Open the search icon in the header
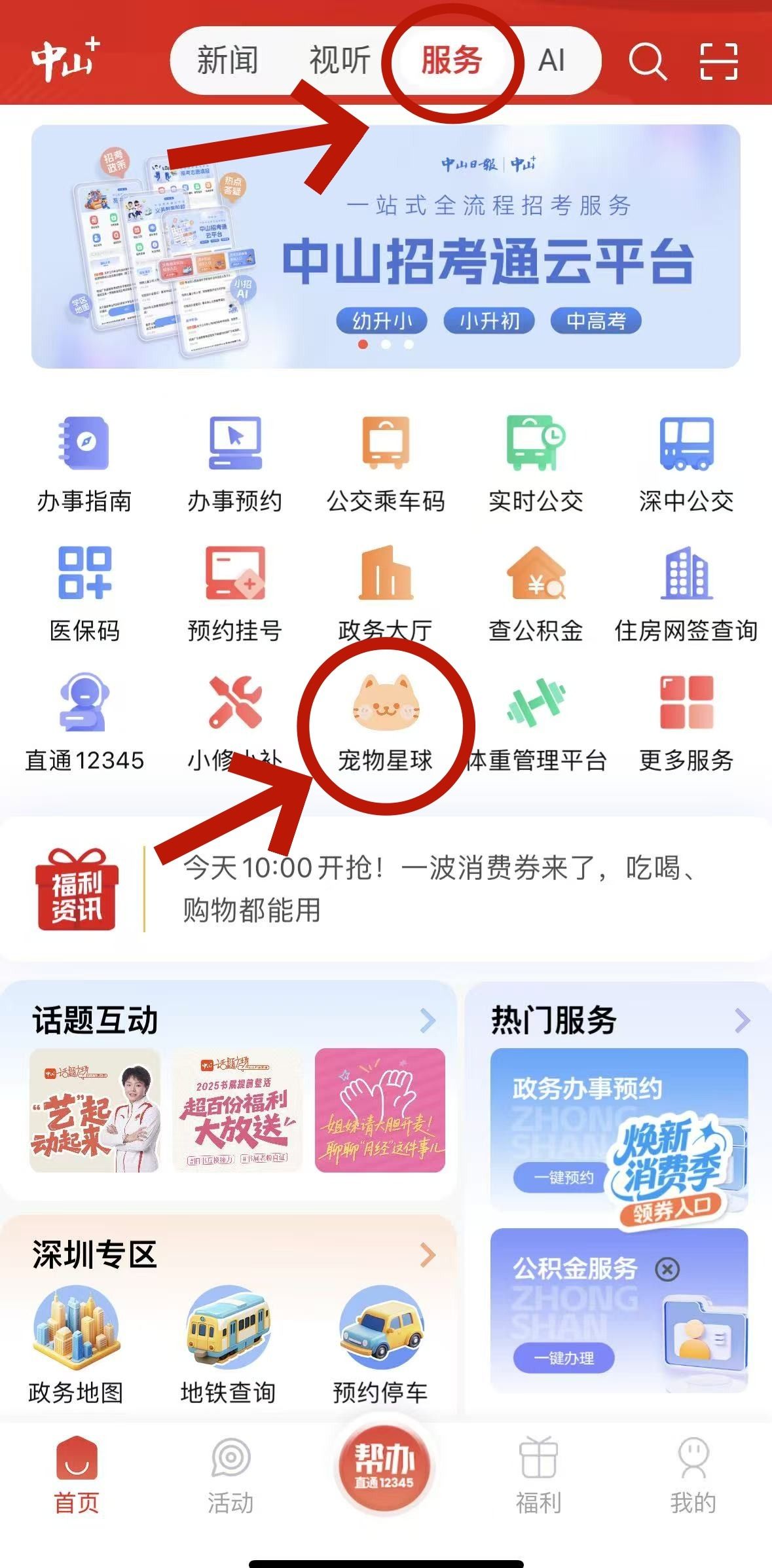 [648, 62]
